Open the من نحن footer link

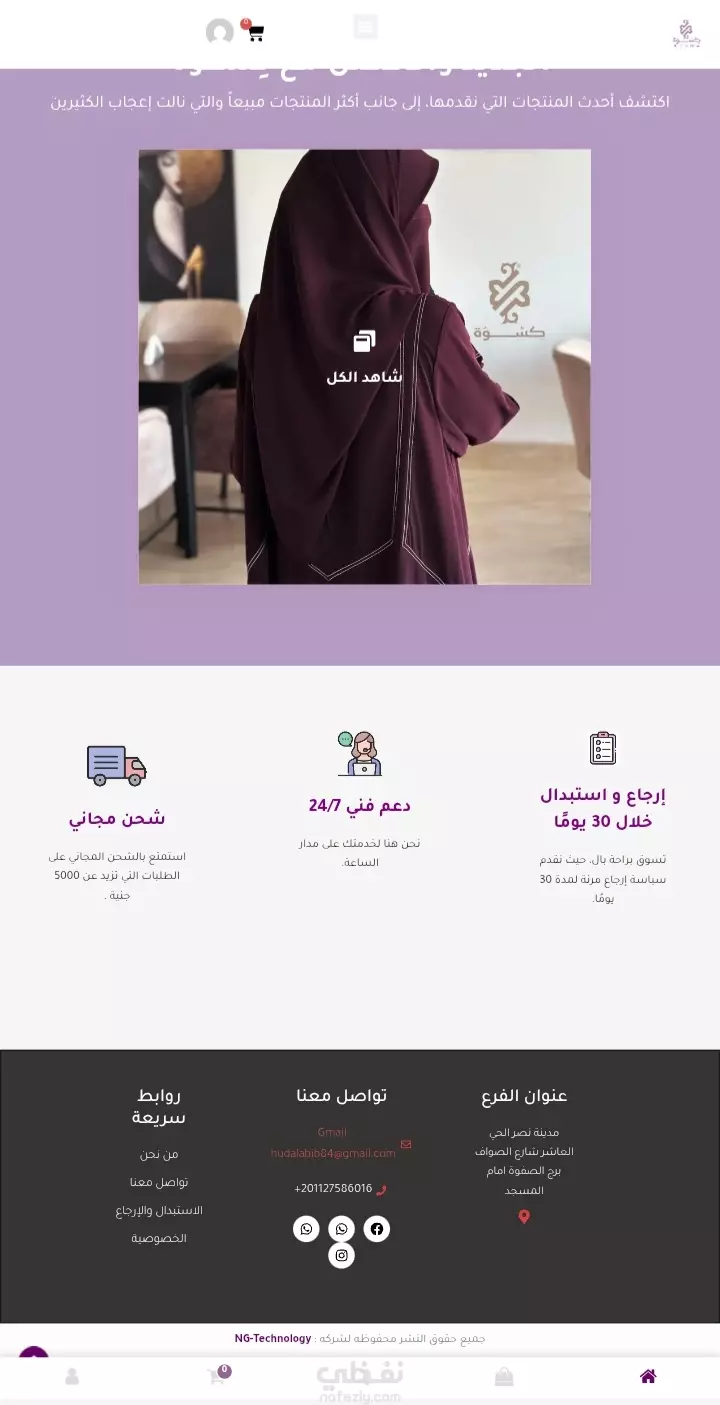(x=159, y=1154)
